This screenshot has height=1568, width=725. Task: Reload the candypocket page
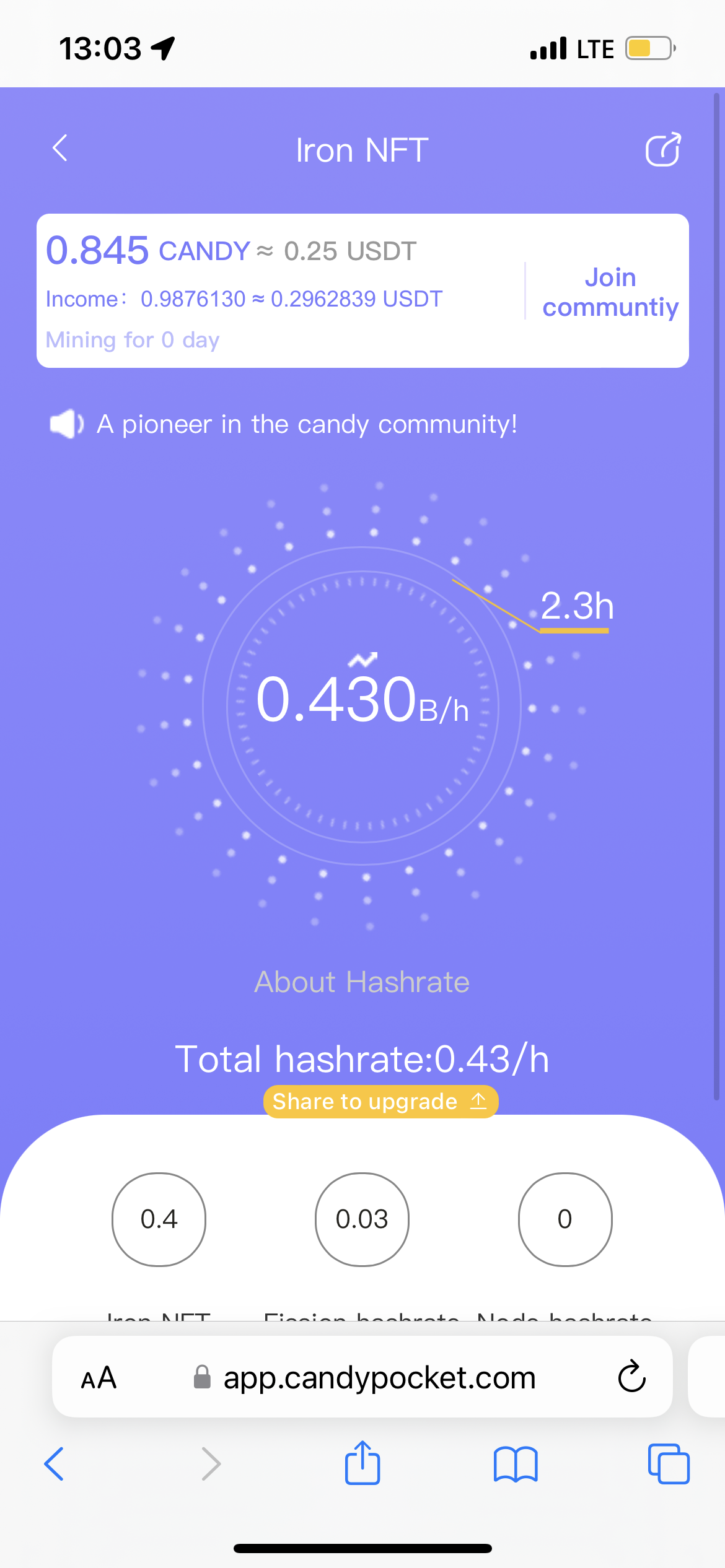pyautogui.click(x=631, y=1377)
